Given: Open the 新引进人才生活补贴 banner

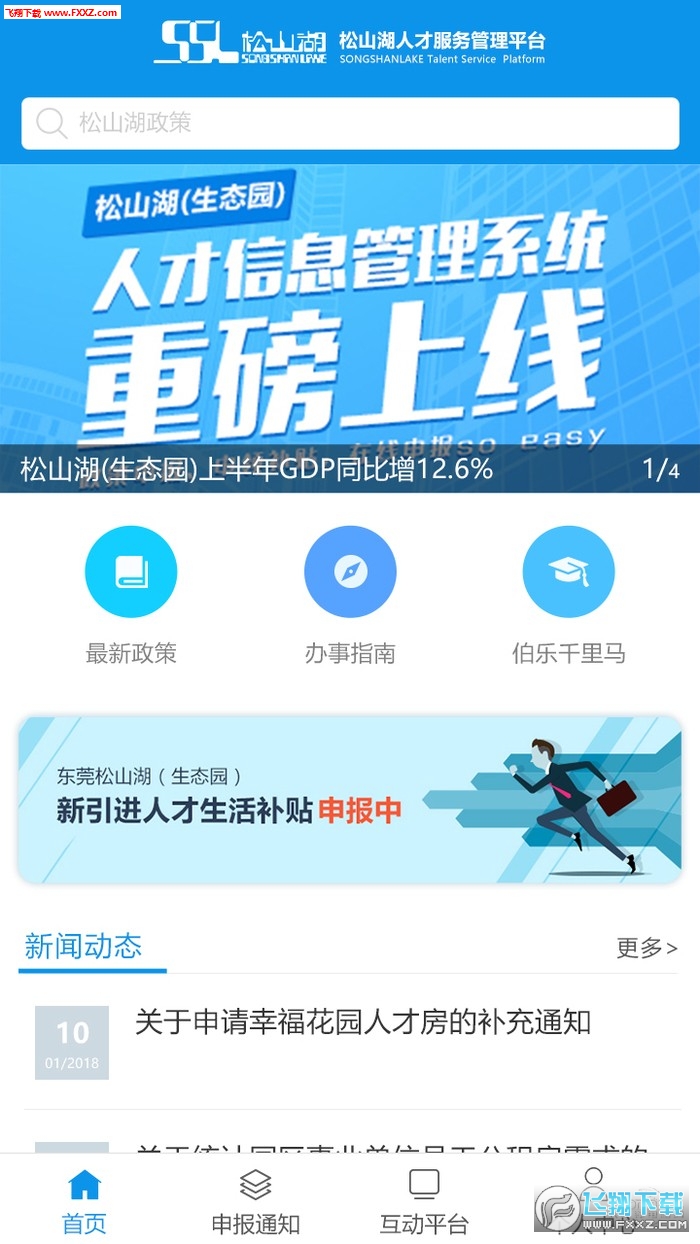Looking at the screenshot, I should pos(350,799).
